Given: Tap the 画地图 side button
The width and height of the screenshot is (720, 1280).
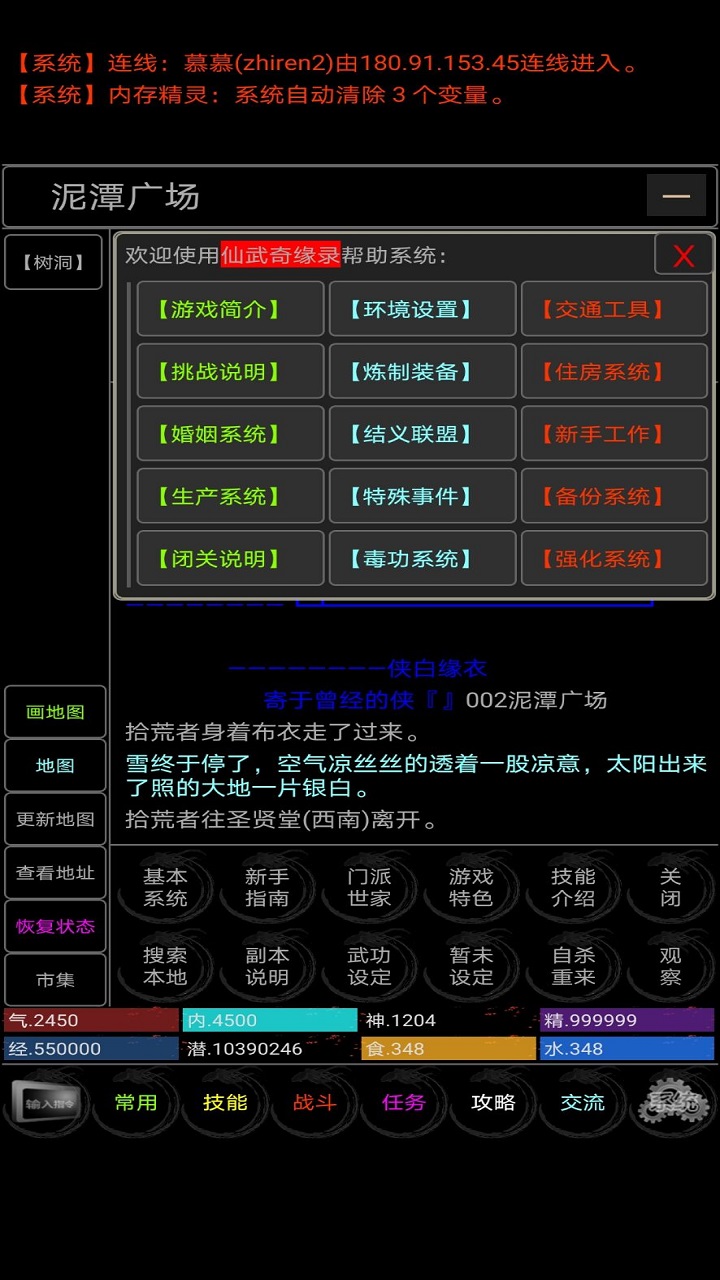Looking at the screenshot, I should tap(55, 712).
